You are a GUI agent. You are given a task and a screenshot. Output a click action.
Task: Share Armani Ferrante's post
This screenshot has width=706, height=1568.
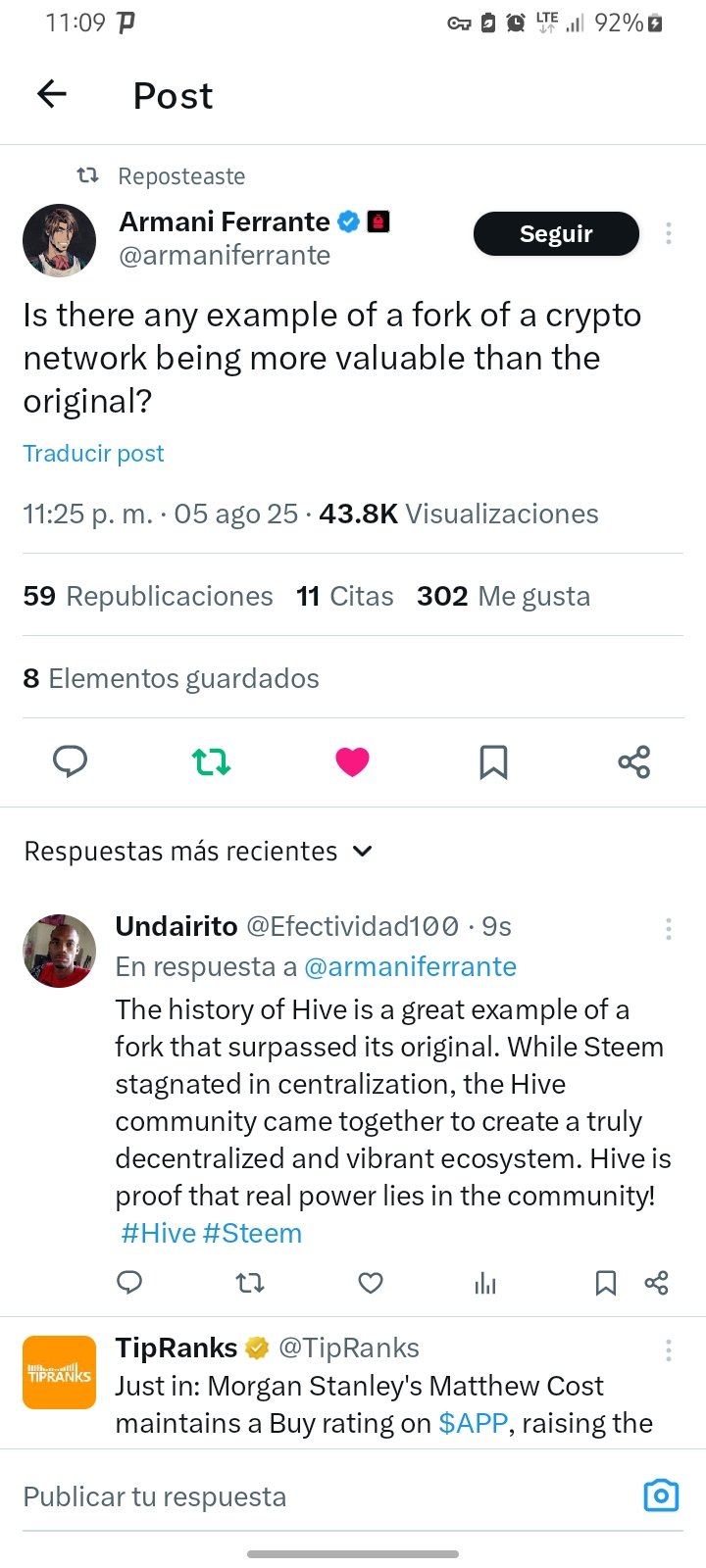tap(634, 761)
